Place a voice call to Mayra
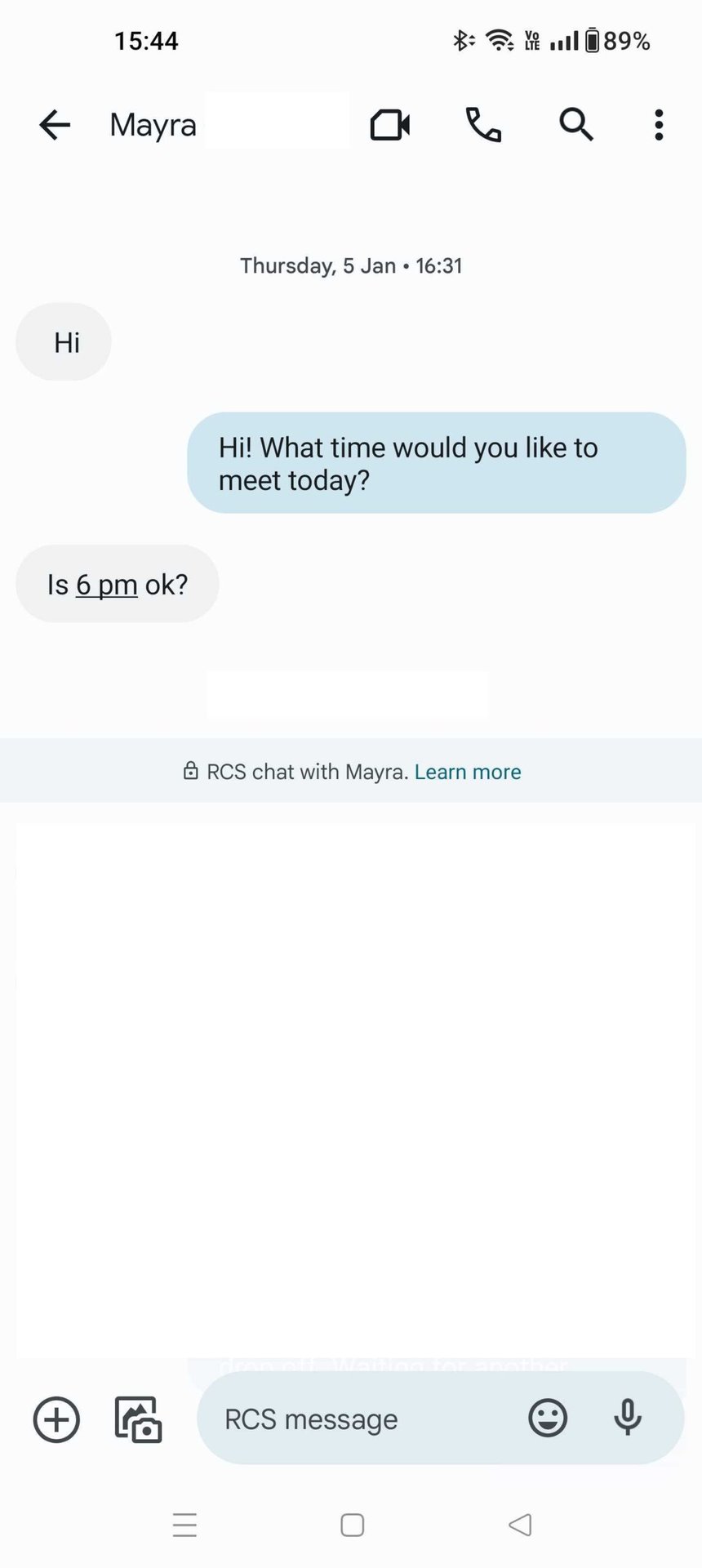 (x=483, y=125)
